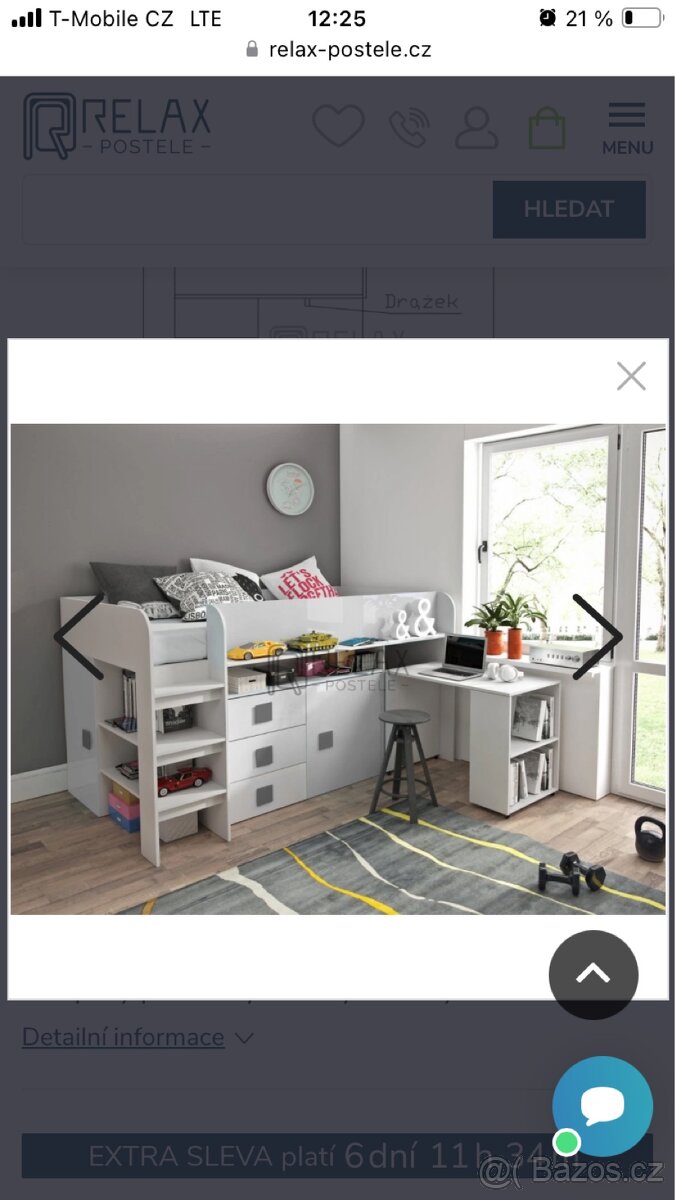Open the live chat bubble
The width and height of the screenshot is (675, 1200).
(x=603, y=1106)
